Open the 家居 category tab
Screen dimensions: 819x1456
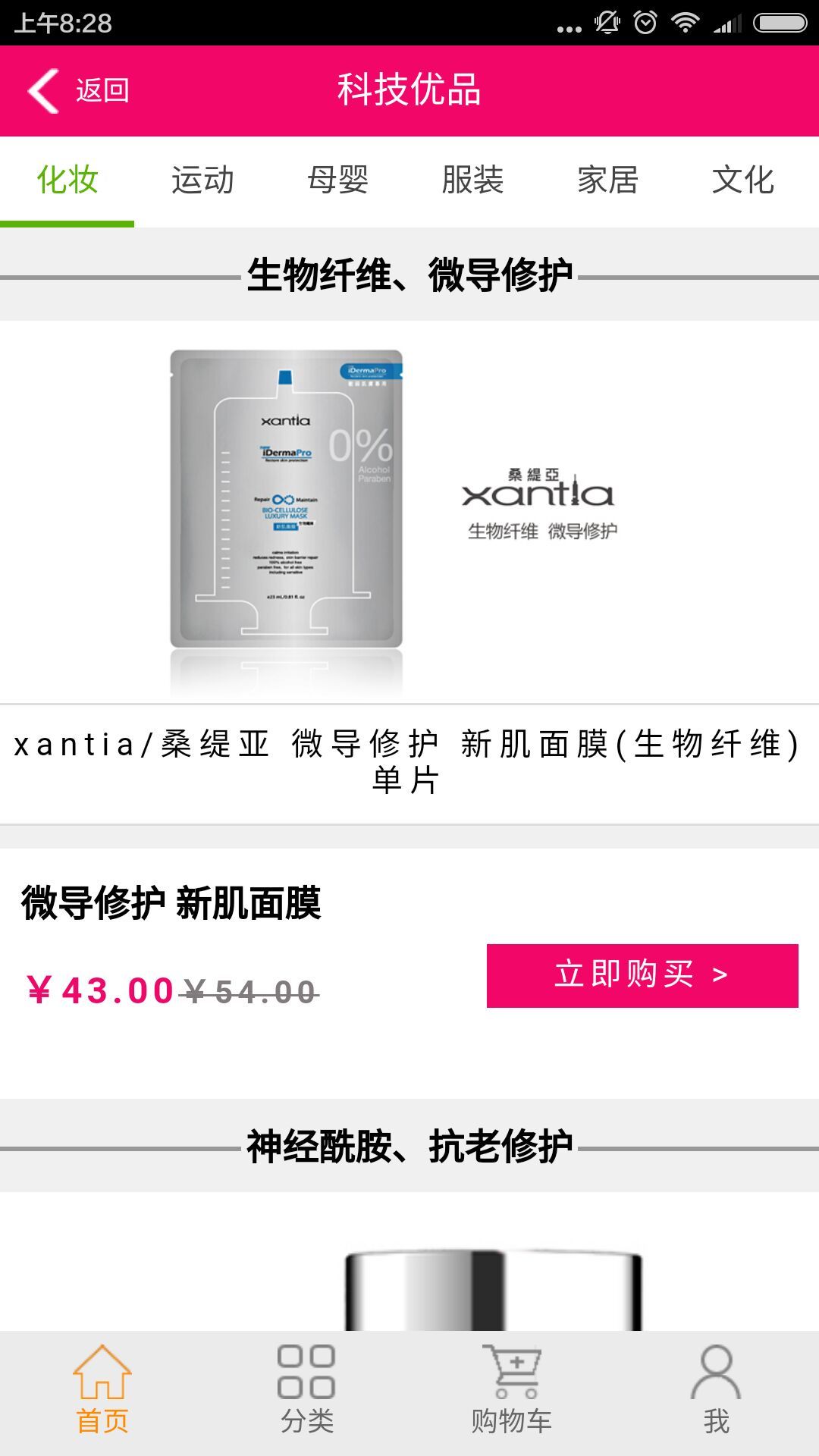(607, 180)
